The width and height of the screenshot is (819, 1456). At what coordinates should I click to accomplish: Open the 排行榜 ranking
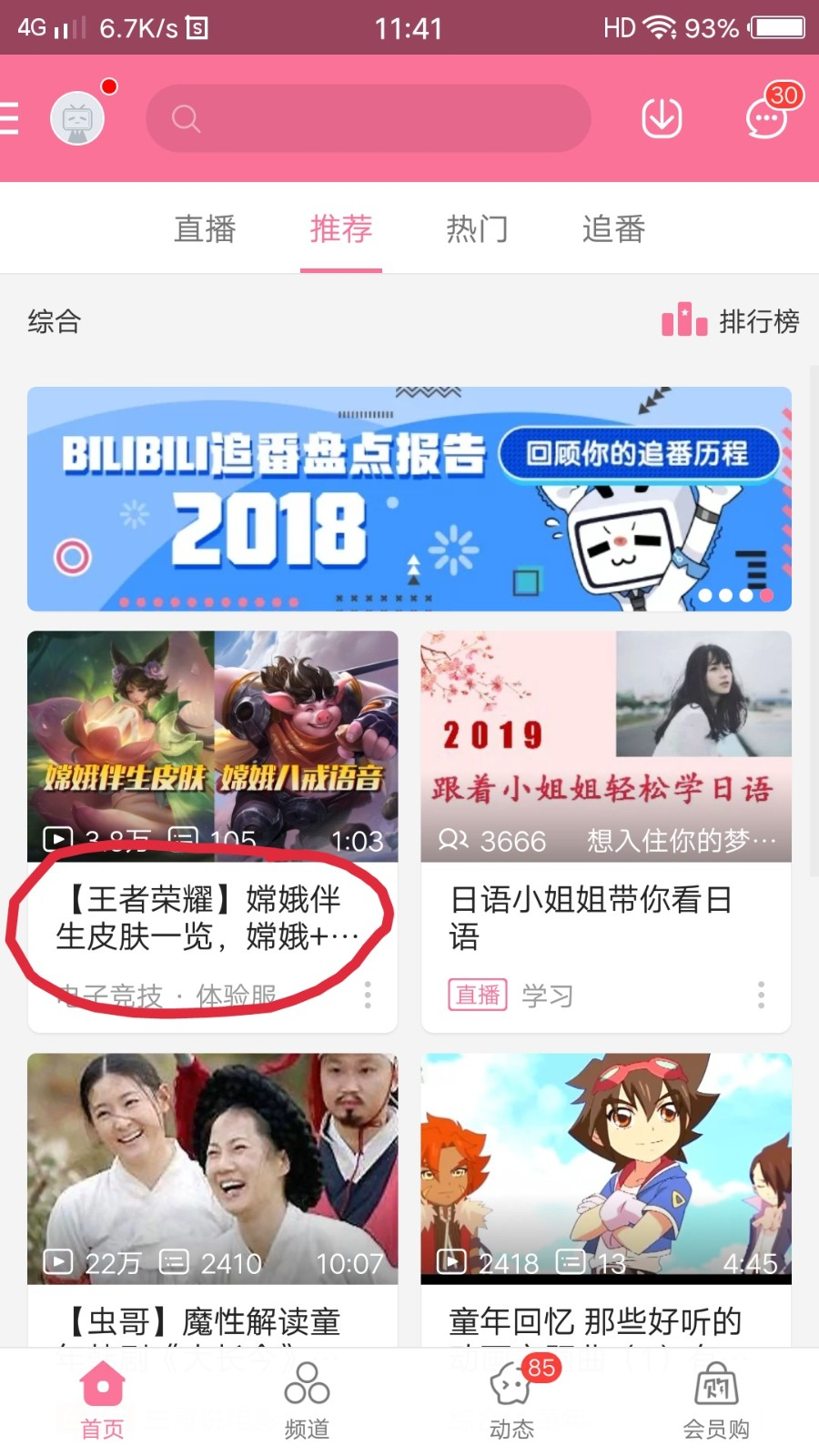pyautogui.click(x=731, y=321)
